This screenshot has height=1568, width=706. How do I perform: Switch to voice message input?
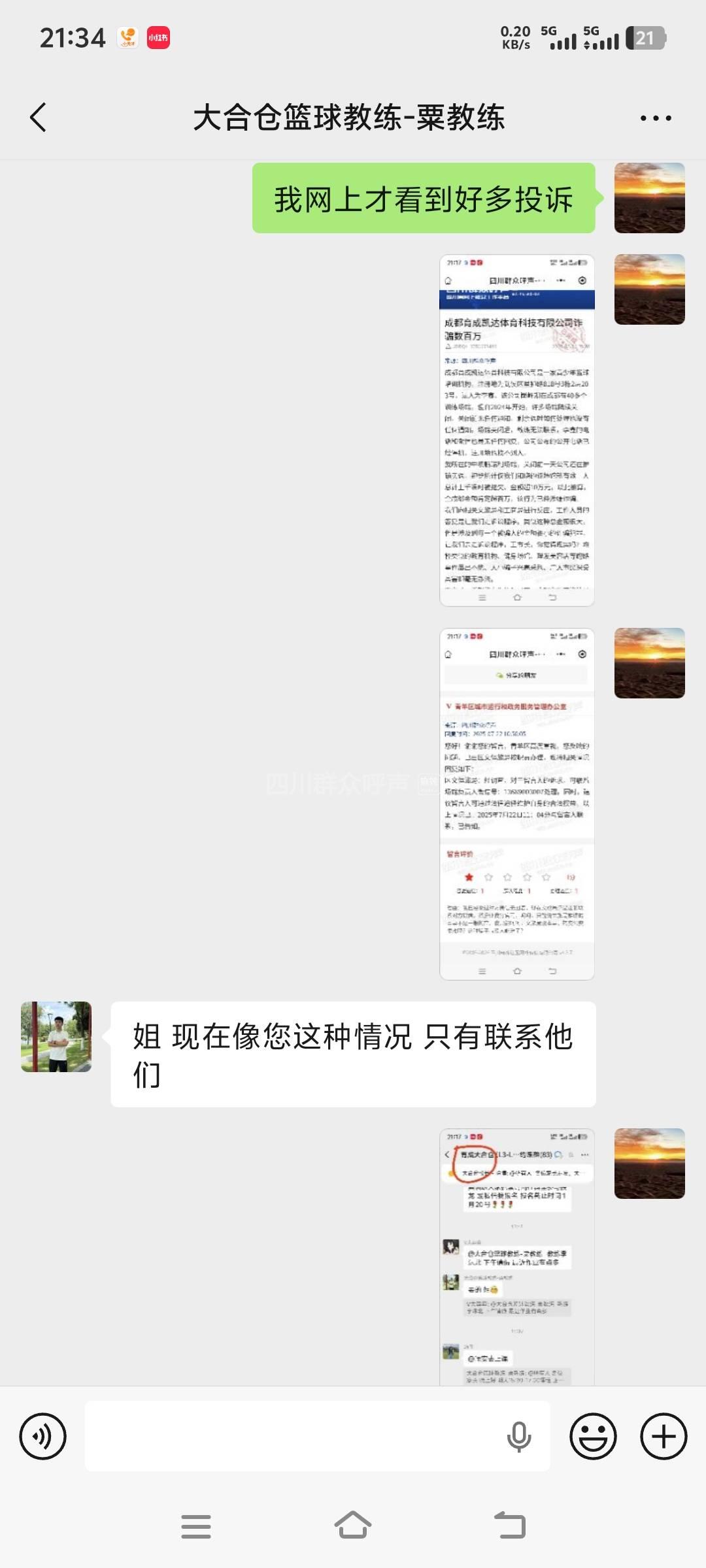pos(42,1436)
